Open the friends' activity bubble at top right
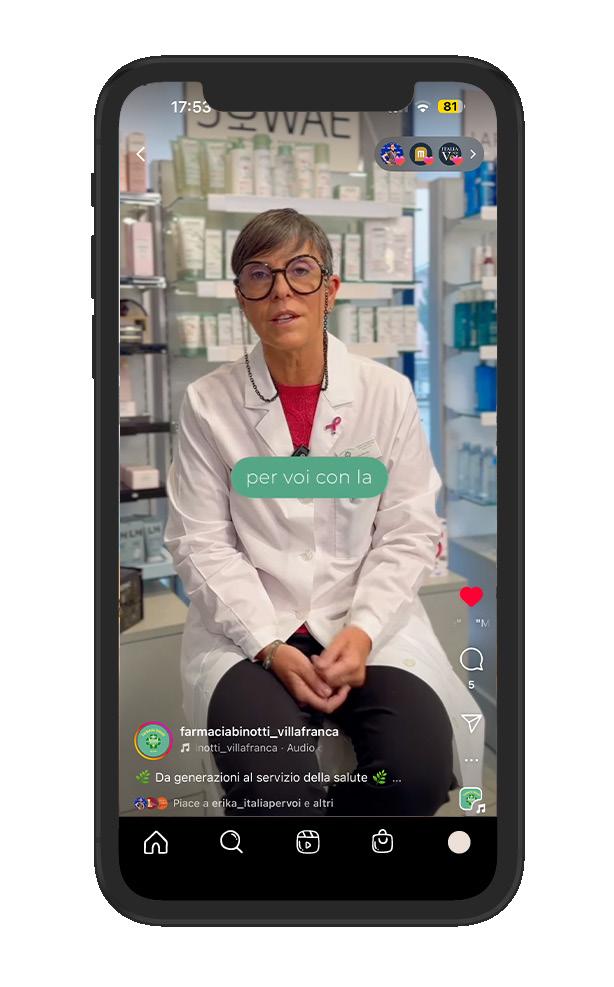614x987 pixels. pos(429,154)
